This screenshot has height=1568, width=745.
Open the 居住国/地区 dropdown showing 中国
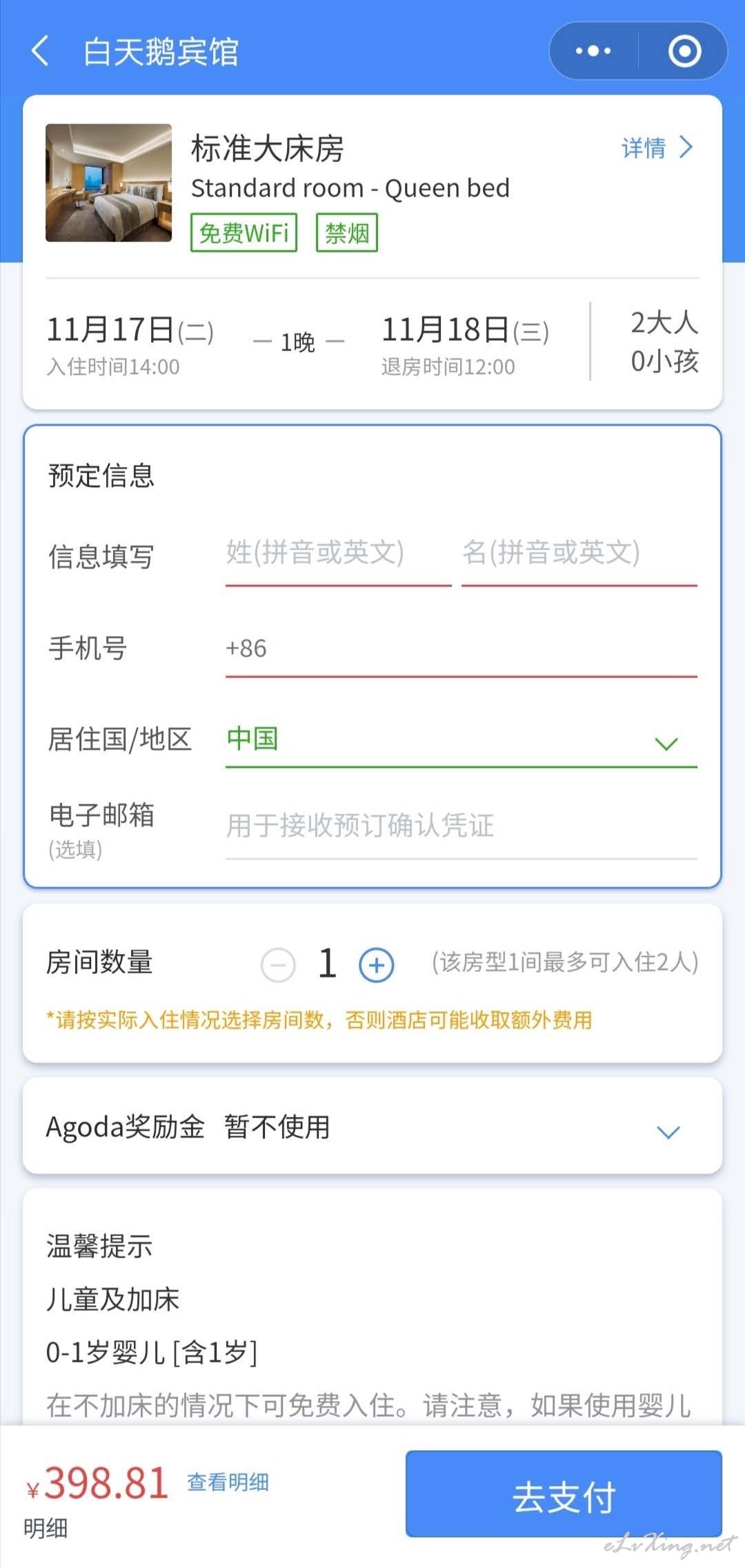coord(461,740)
